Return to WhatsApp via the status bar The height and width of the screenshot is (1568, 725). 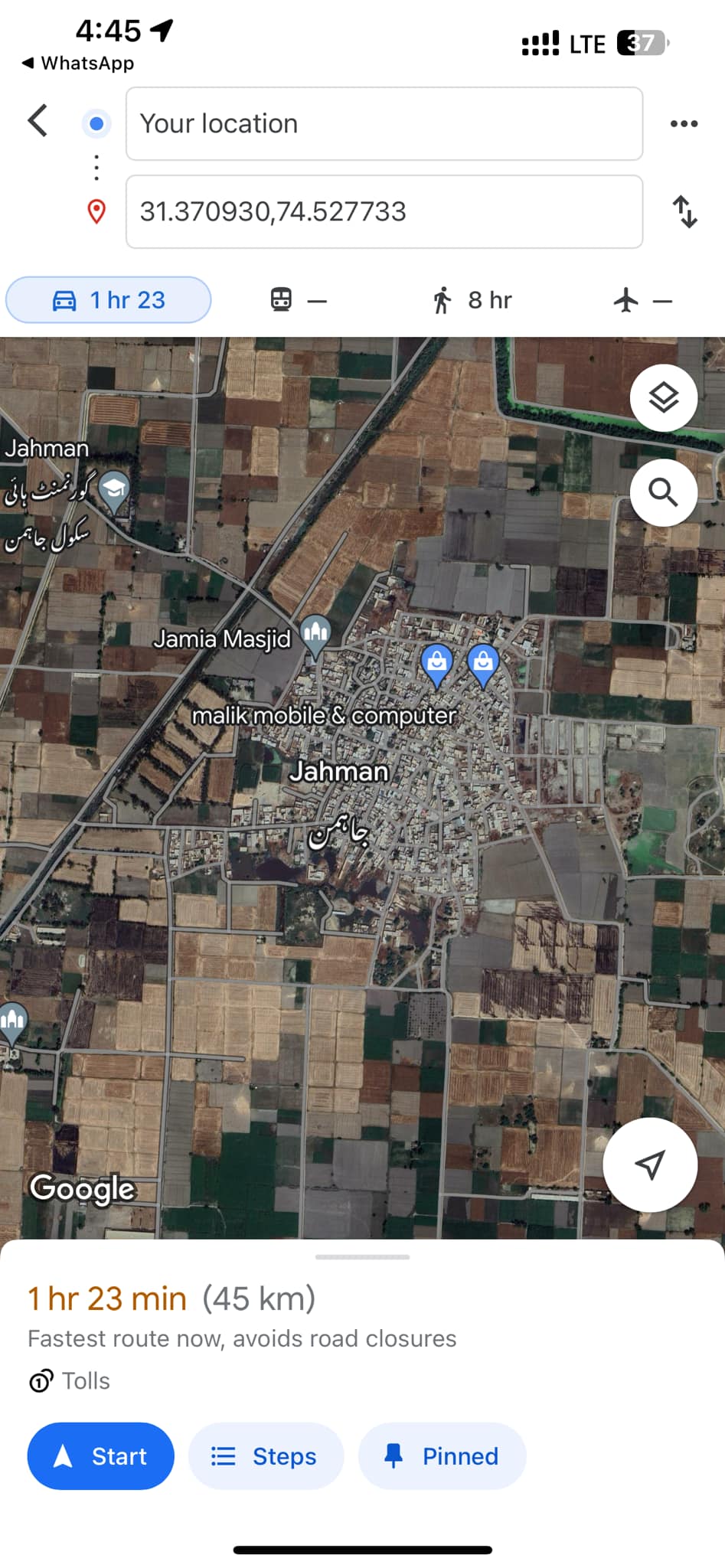pos(78,63)
